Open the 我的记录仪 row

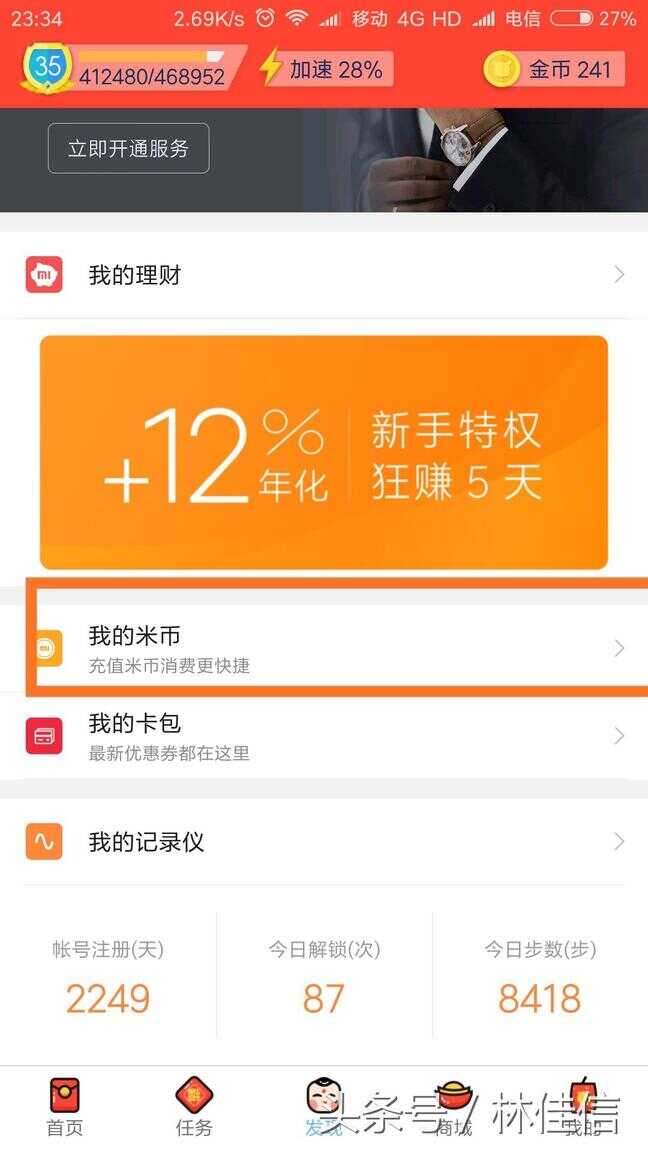pos(323,842)
